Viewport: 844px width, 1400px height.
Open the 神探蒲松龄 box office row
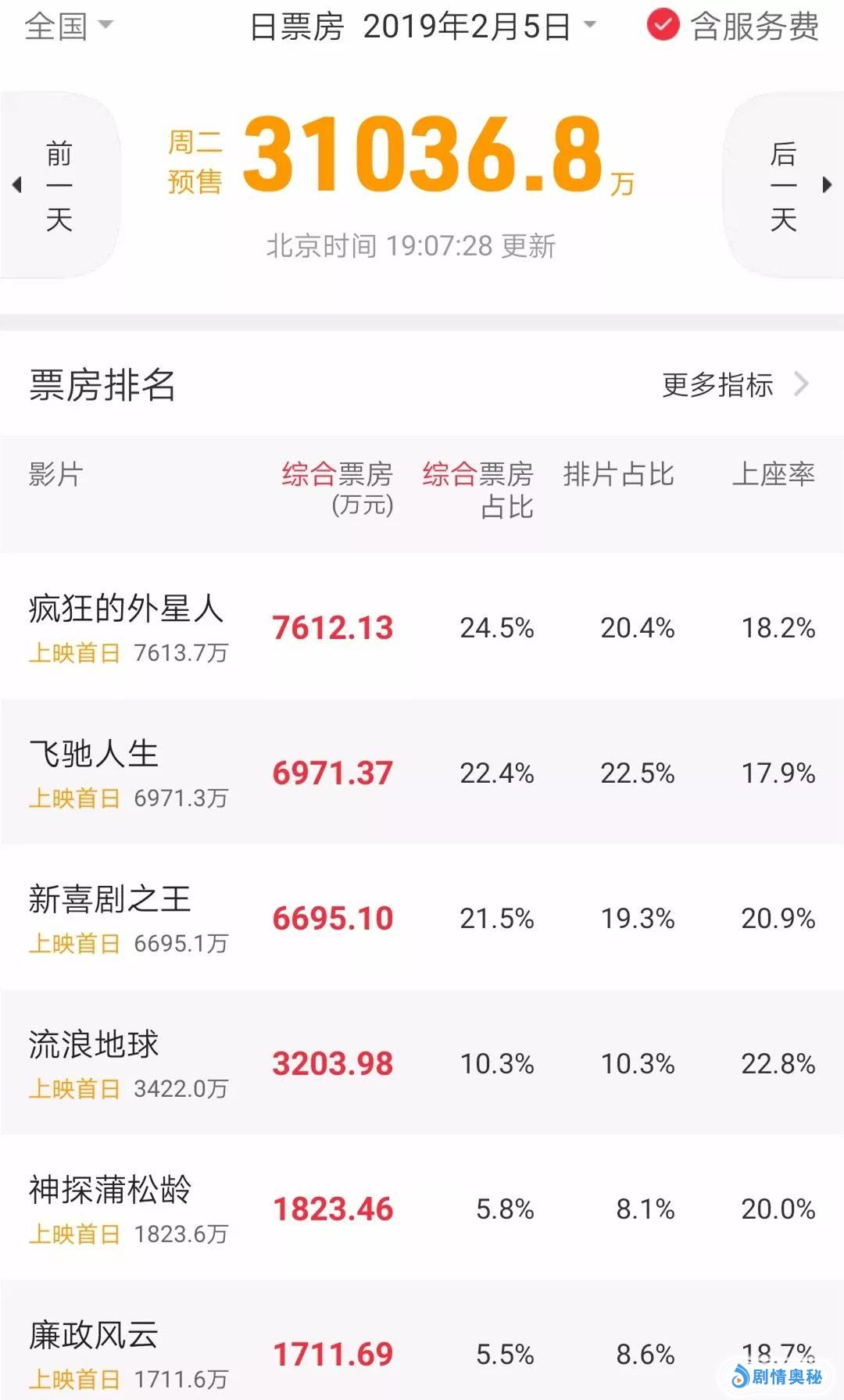(x=422, y=1209)
